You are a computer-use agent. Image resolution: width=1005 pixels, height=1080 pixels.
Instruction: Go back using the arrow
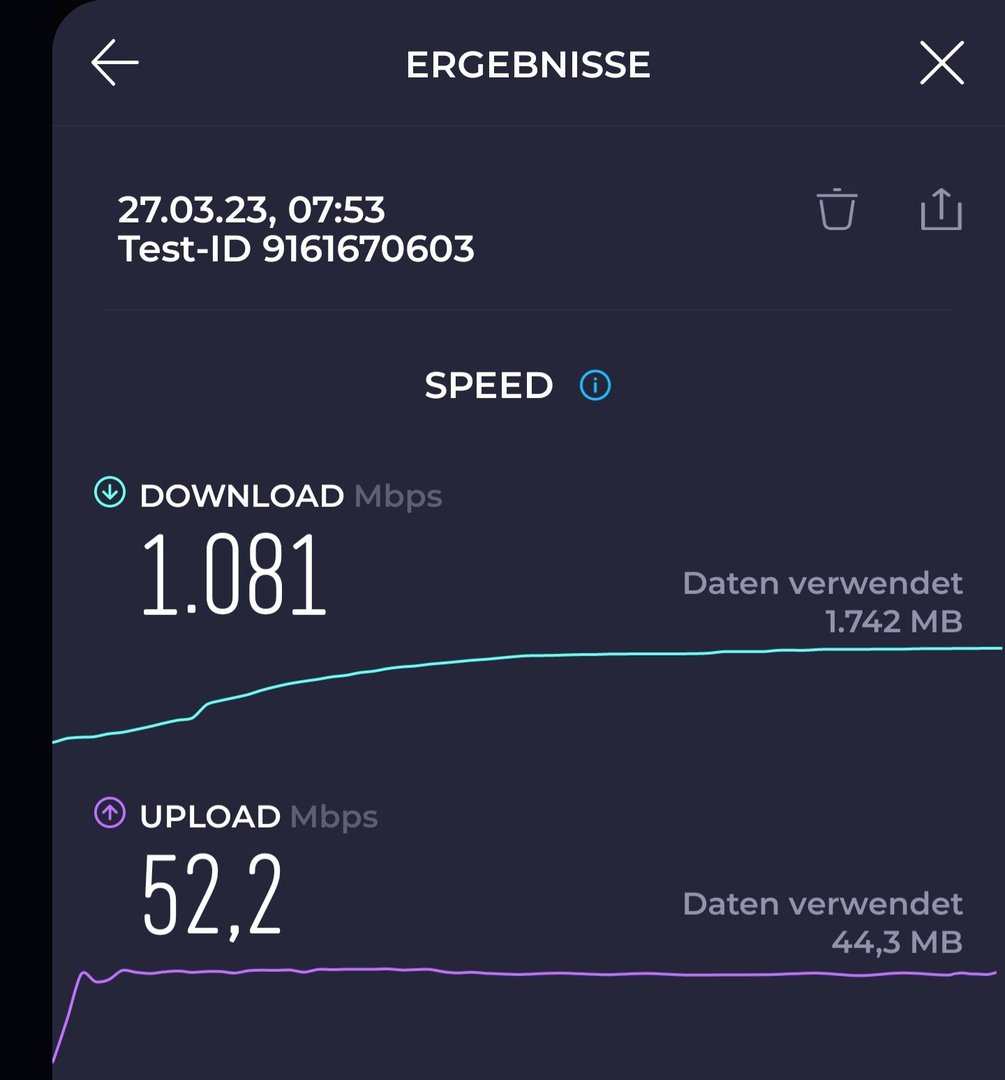115,64
